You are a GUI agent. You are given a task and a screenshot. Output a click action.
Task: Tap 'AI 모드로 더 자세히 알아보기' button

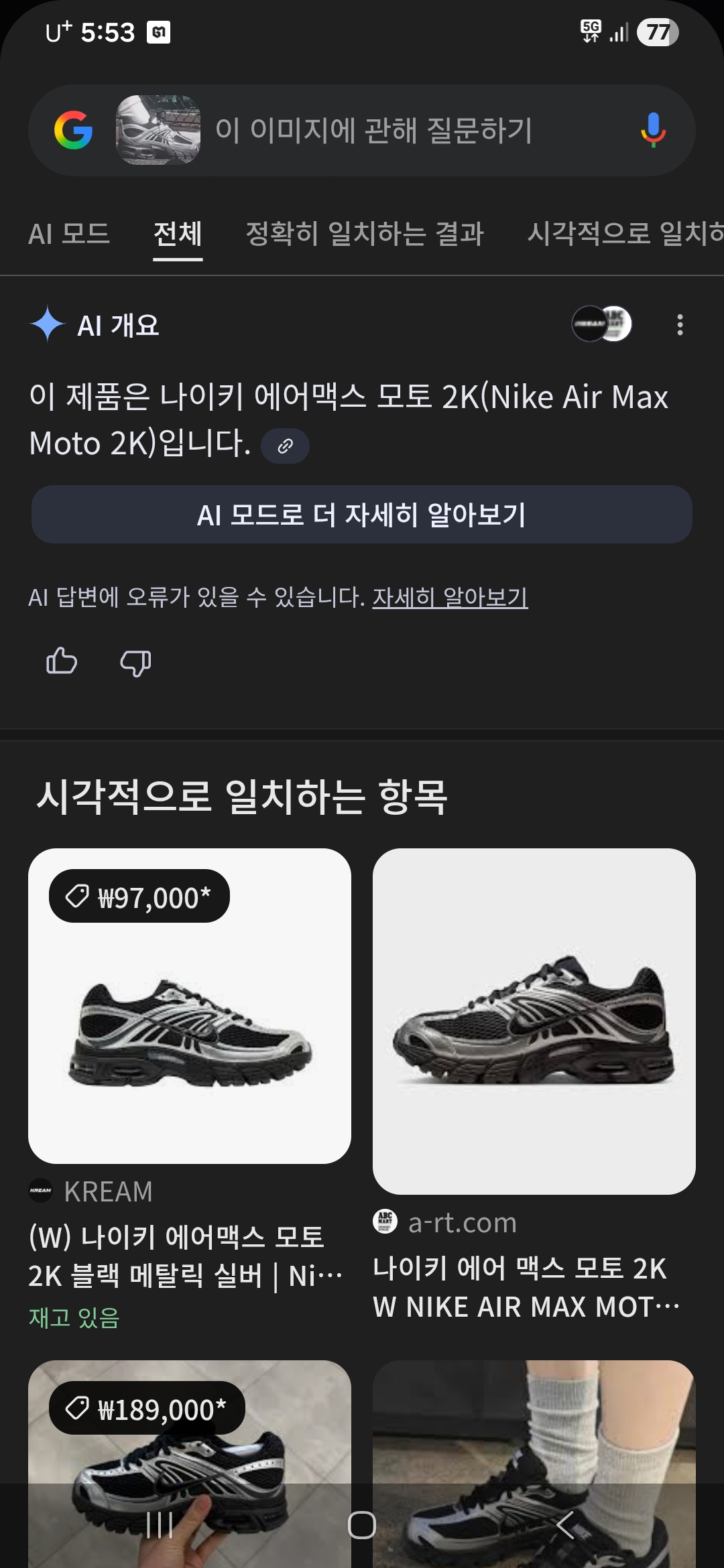coord(362,515)
